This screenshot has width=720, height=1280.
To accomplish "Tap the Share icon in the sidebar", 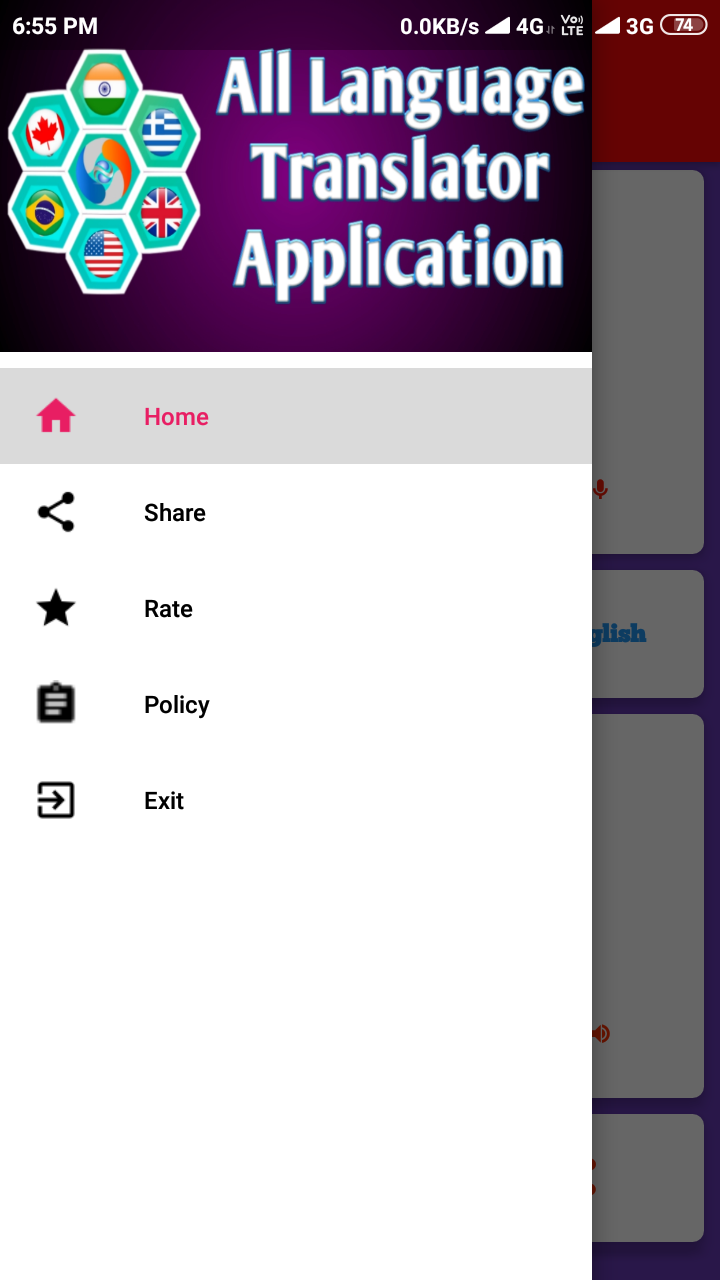I will coord(56,512).
